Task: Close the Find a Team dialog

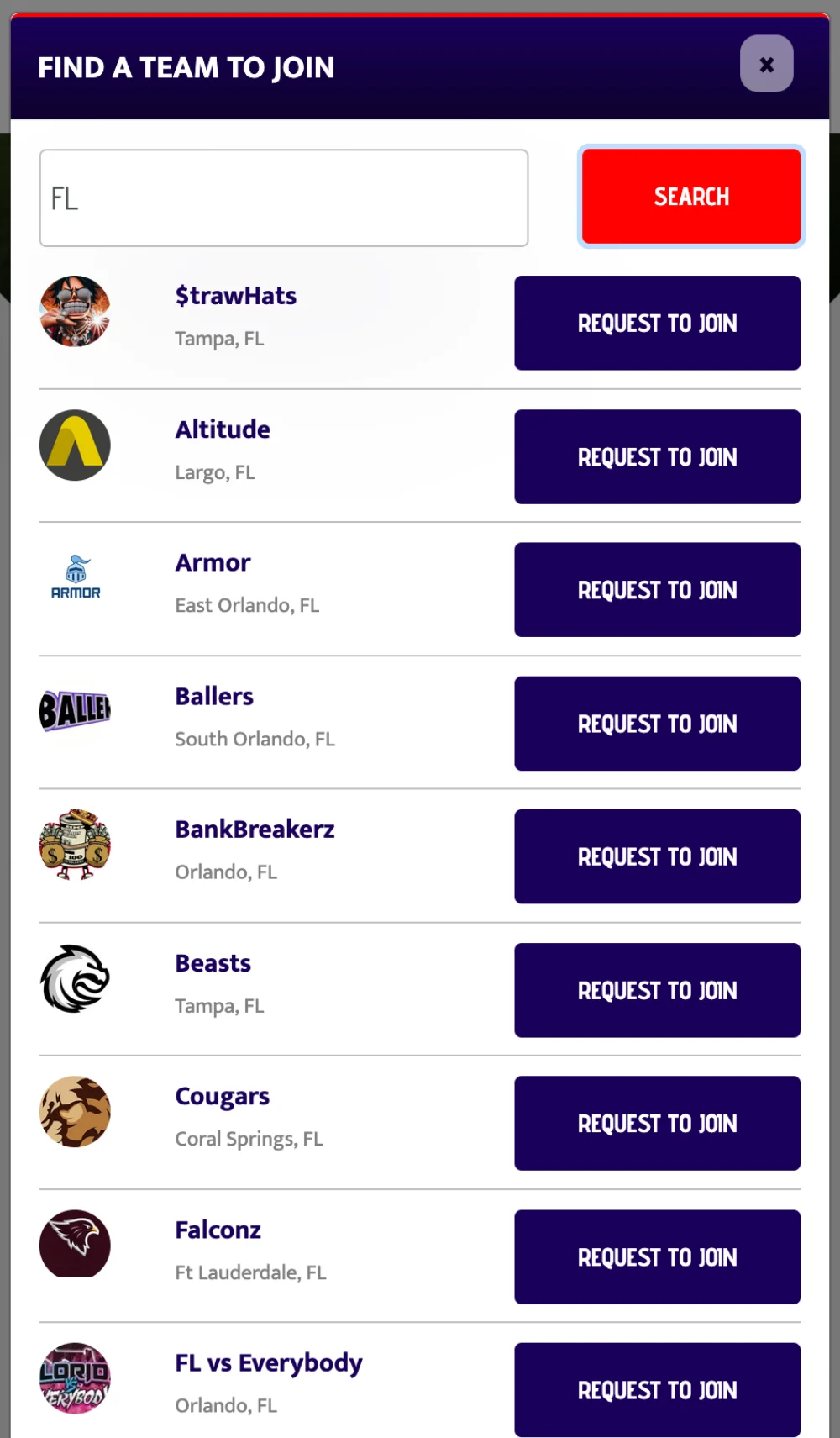Action: (766, 64)
